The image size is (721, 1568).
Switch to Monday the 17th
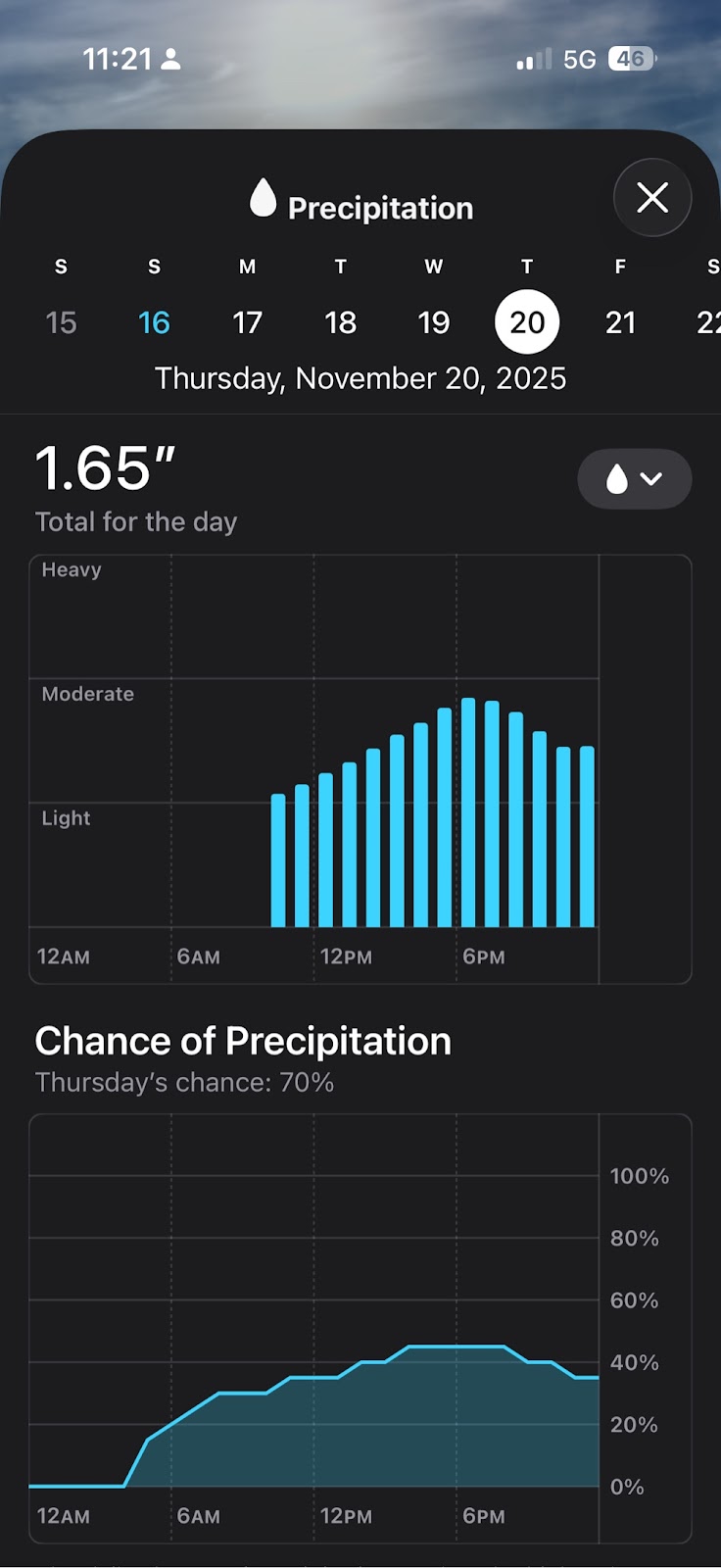pyautogui.click(x=247, y=322)
